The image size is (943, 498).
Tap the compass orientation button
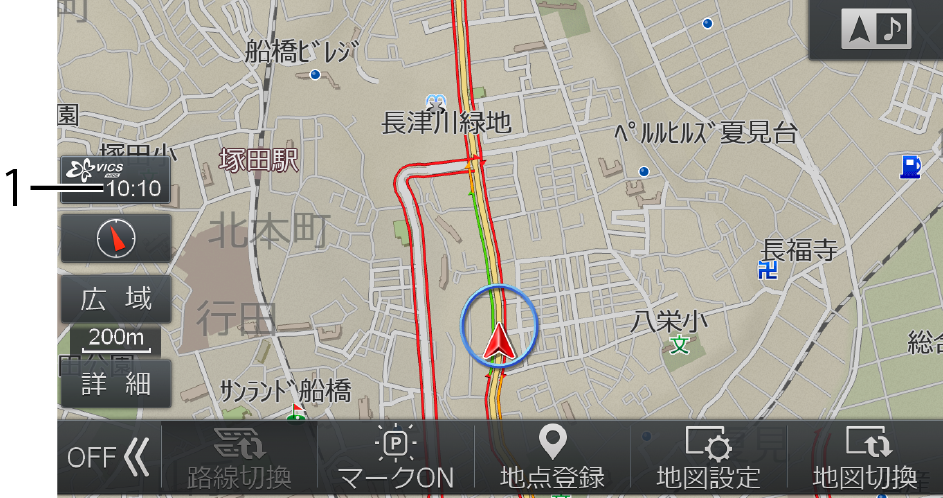pos(115,238)
